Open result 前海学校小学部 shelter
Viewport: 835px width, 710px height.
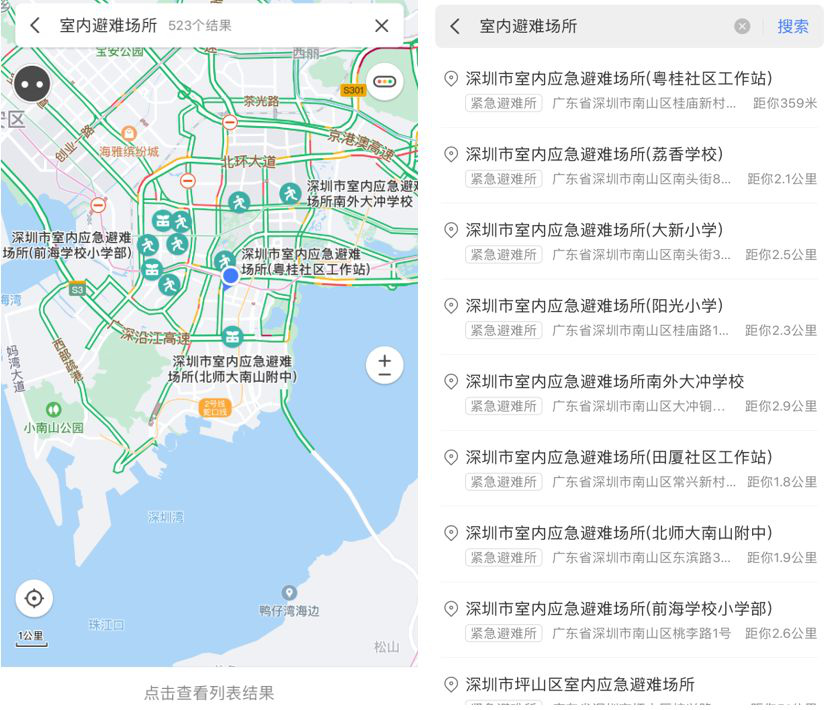[x=630, y=620]
